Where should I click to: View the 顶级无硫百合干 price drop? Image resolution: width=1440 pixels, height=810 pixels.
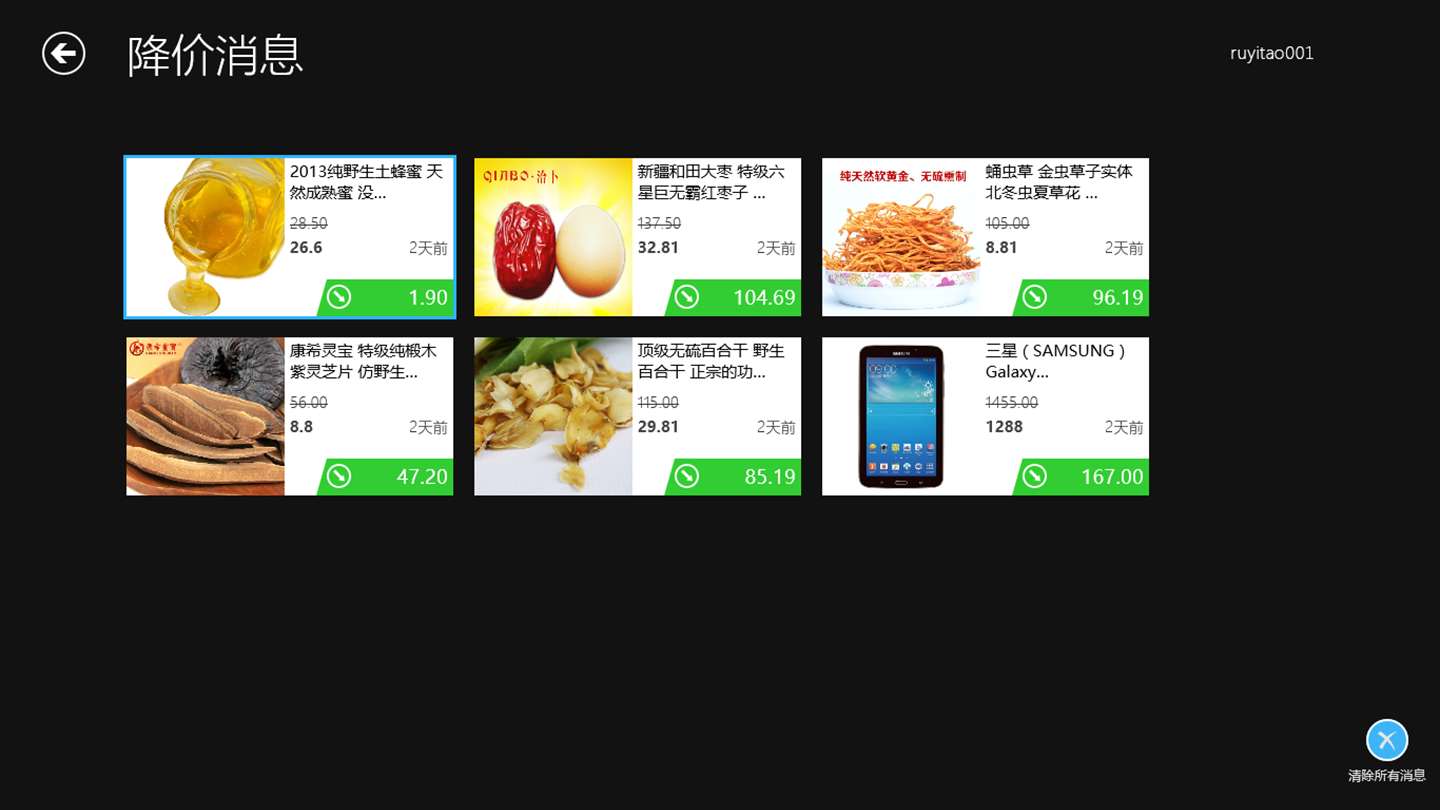[637, 416]
